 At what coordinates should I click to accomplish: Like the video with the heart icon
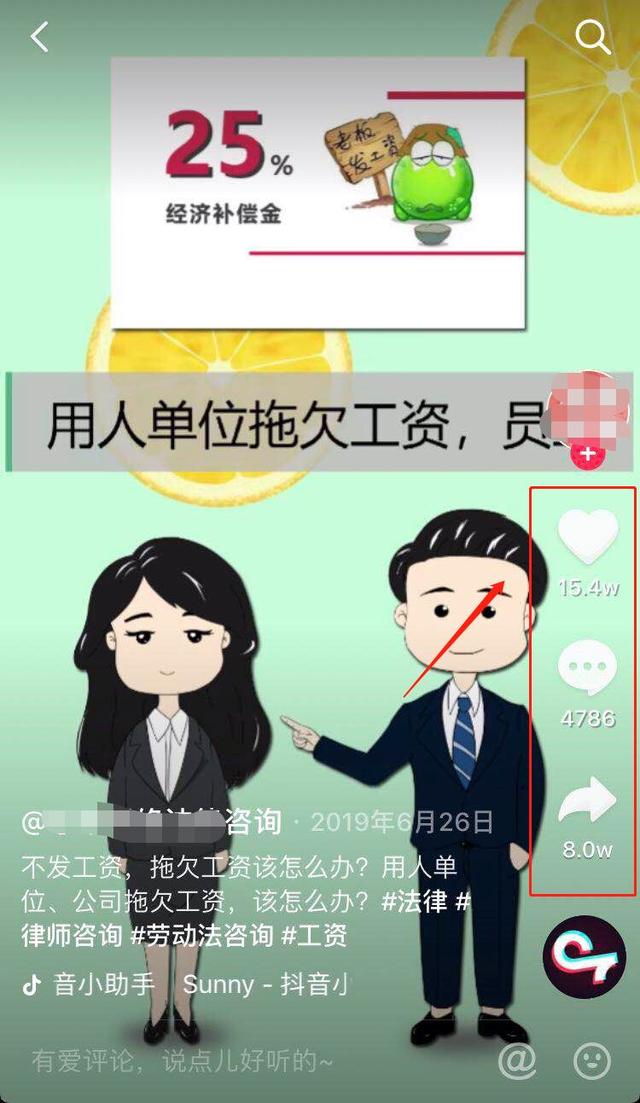(587, 537)
